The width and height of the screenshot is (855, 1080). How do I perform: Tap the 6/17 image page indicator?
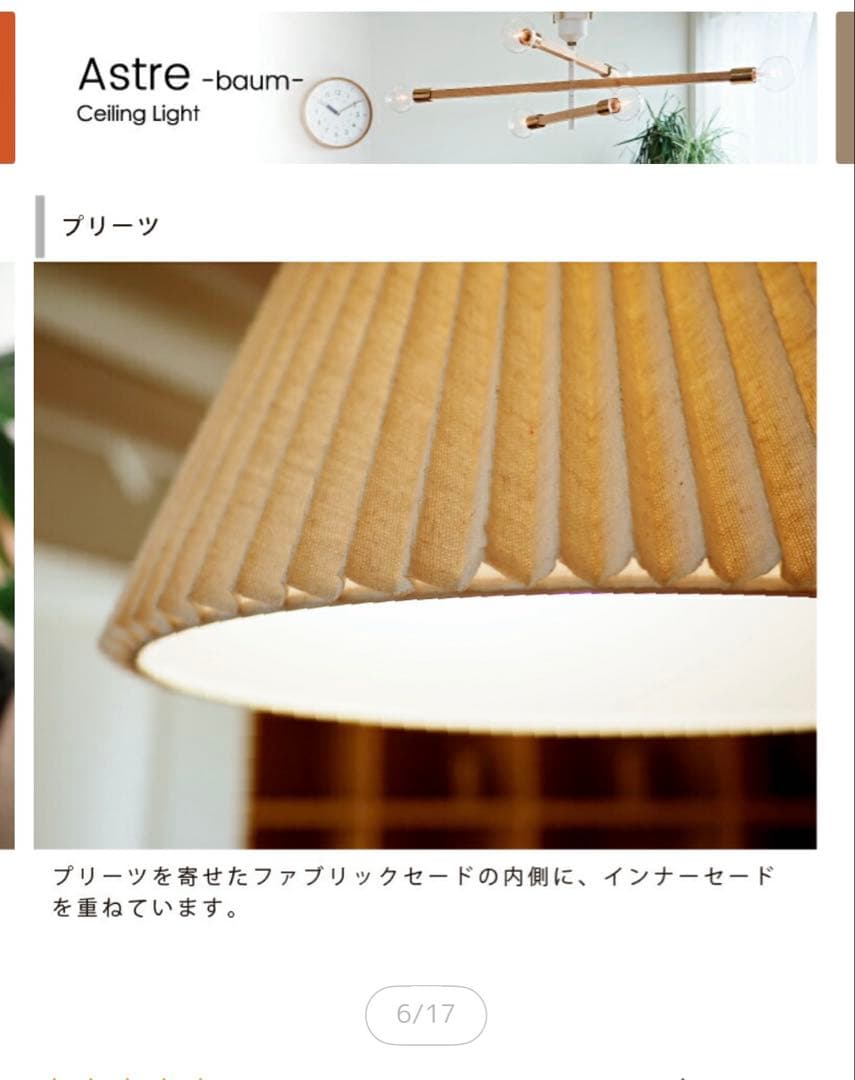tap(426, 1014)
